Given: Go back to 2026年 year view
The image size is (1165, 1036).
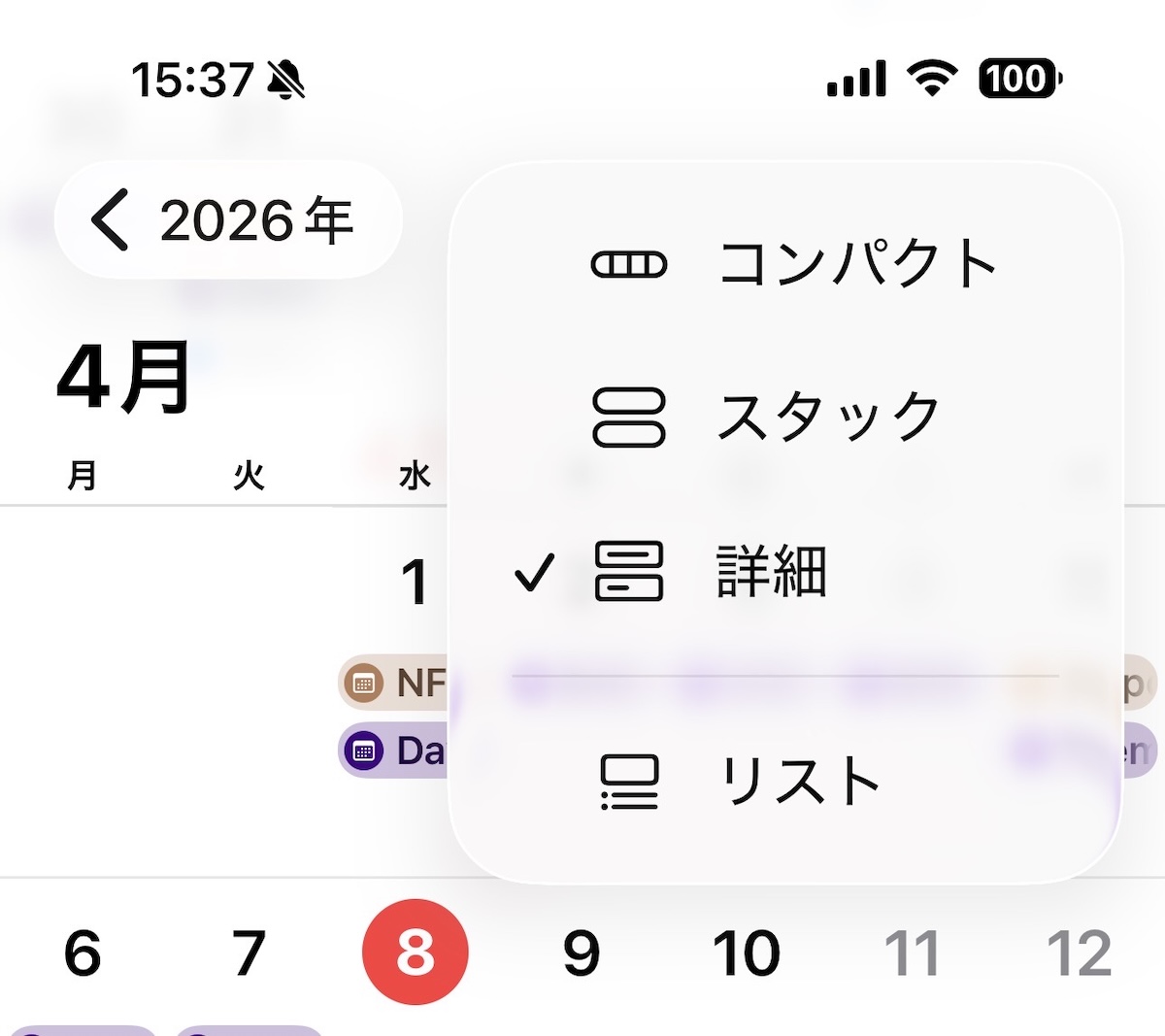Looking at the screenshot, I should tap(227, 220).
